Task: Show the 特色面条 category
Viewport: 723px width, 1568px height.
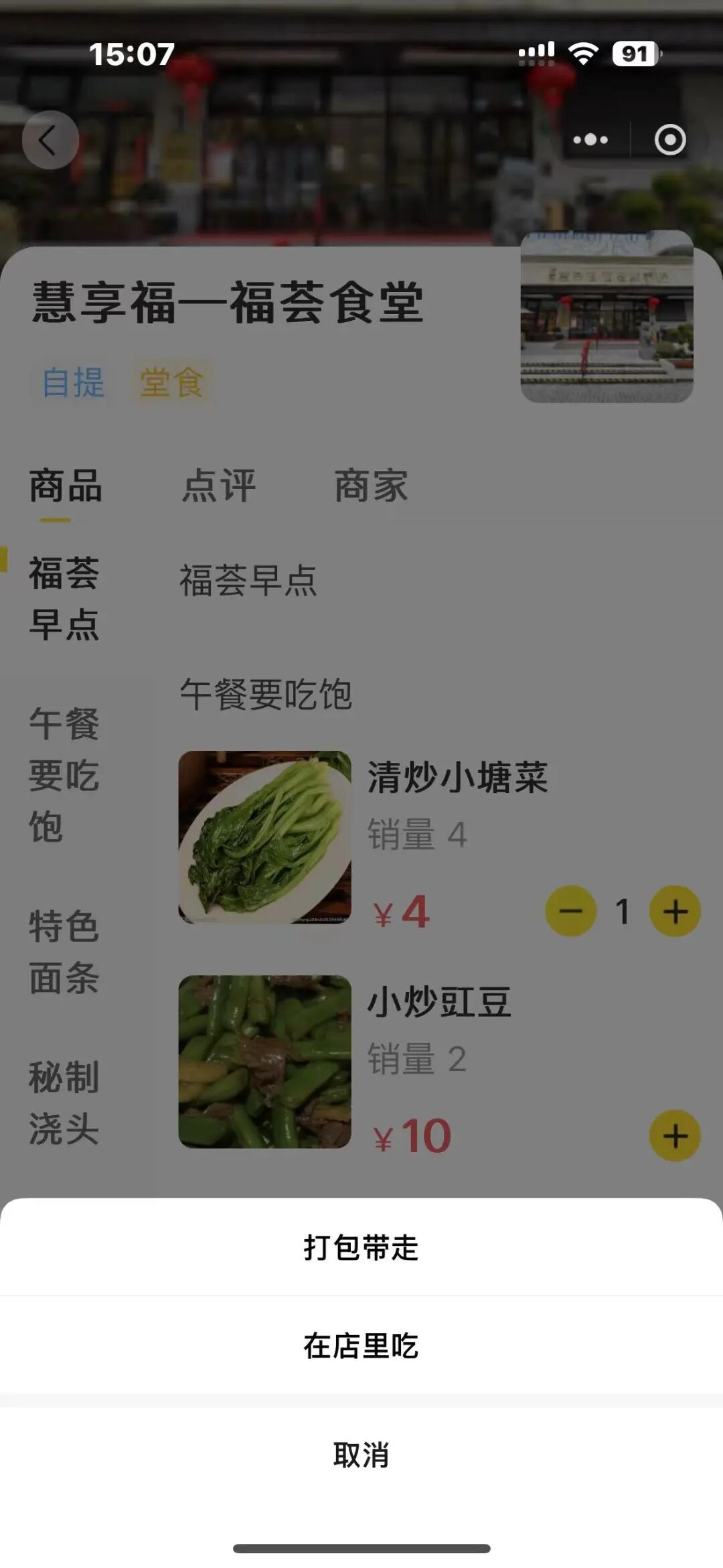Action: (x=64, y=952)
